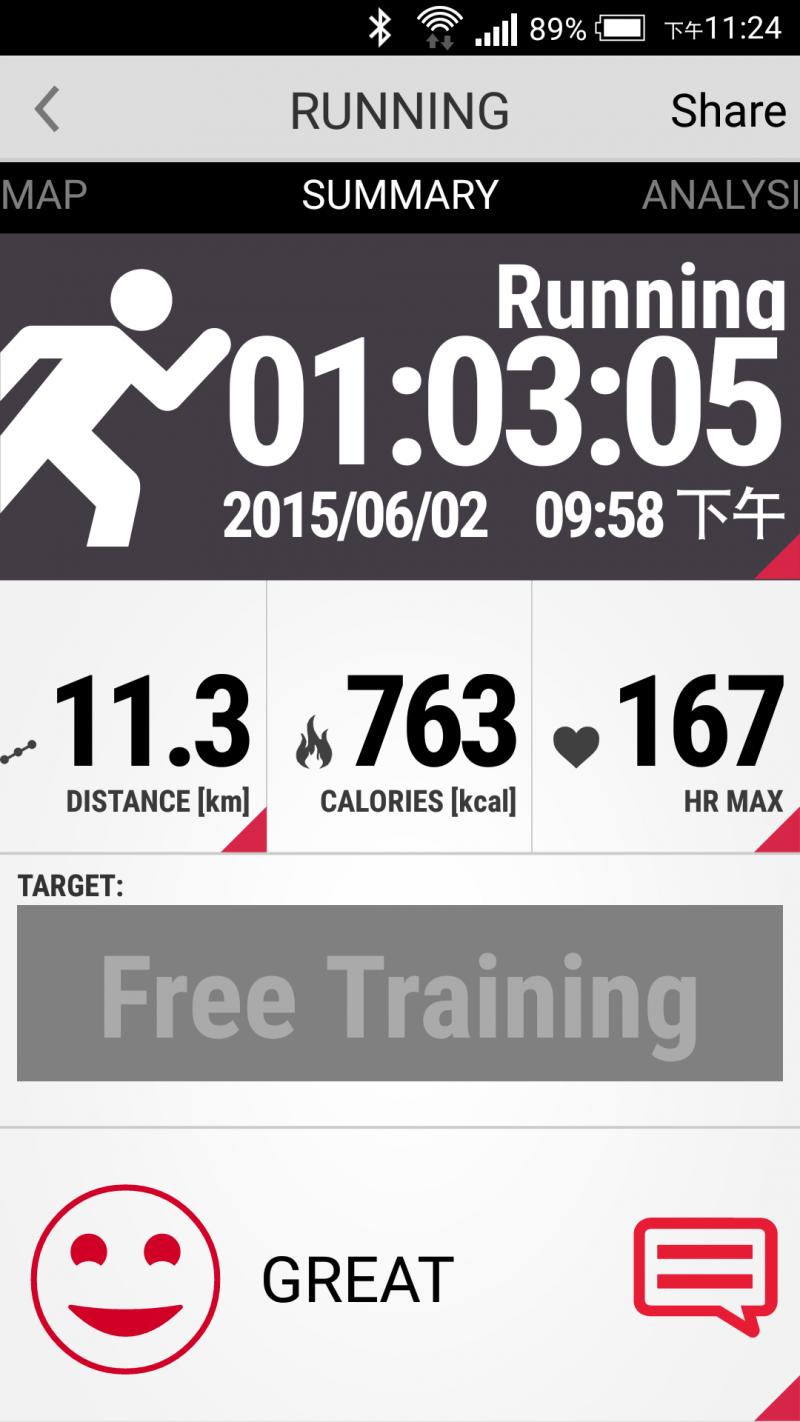Open the red comment note icon
Viewport: 800px width, 1422px height.
click(705, 1273)
